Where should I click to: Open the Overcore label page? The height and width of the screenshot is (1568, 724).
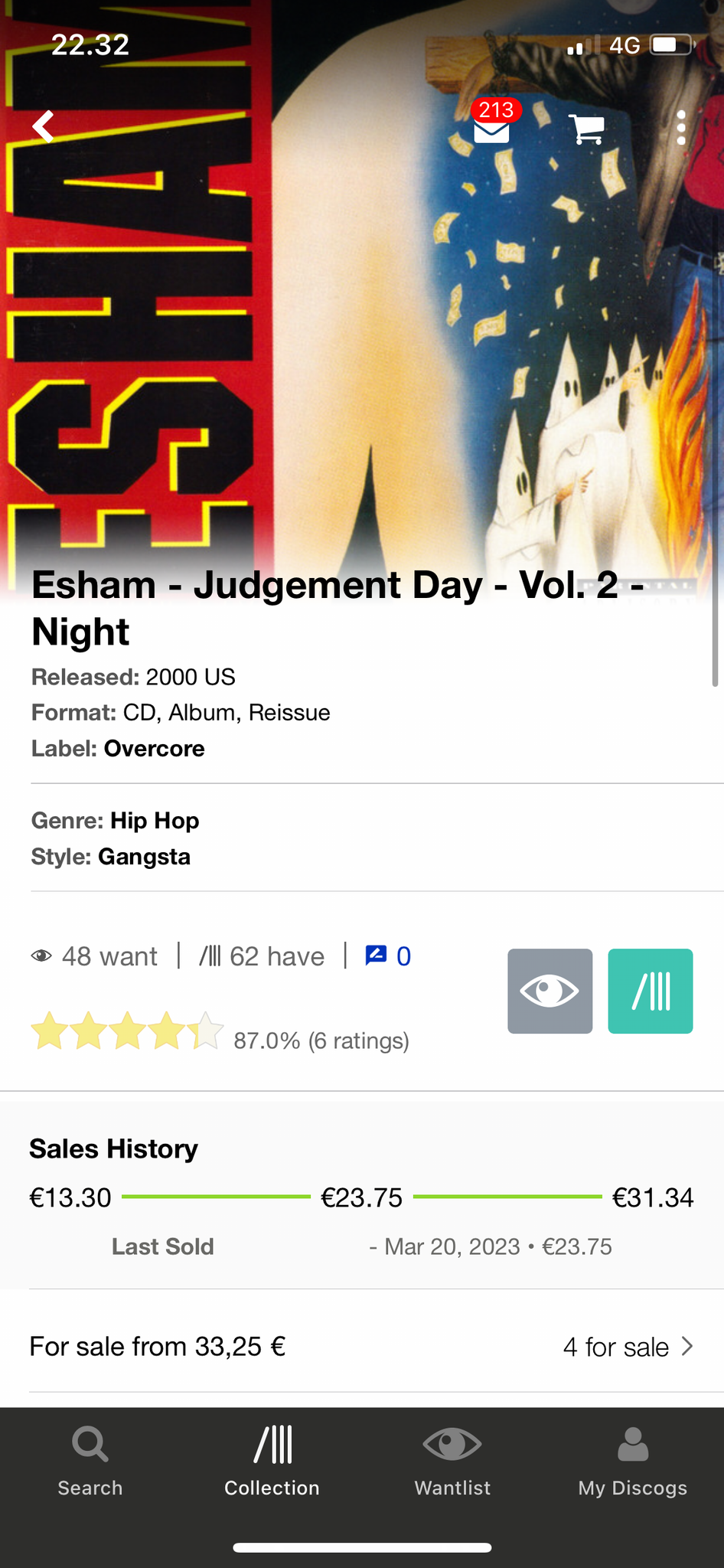click(154, 748)
